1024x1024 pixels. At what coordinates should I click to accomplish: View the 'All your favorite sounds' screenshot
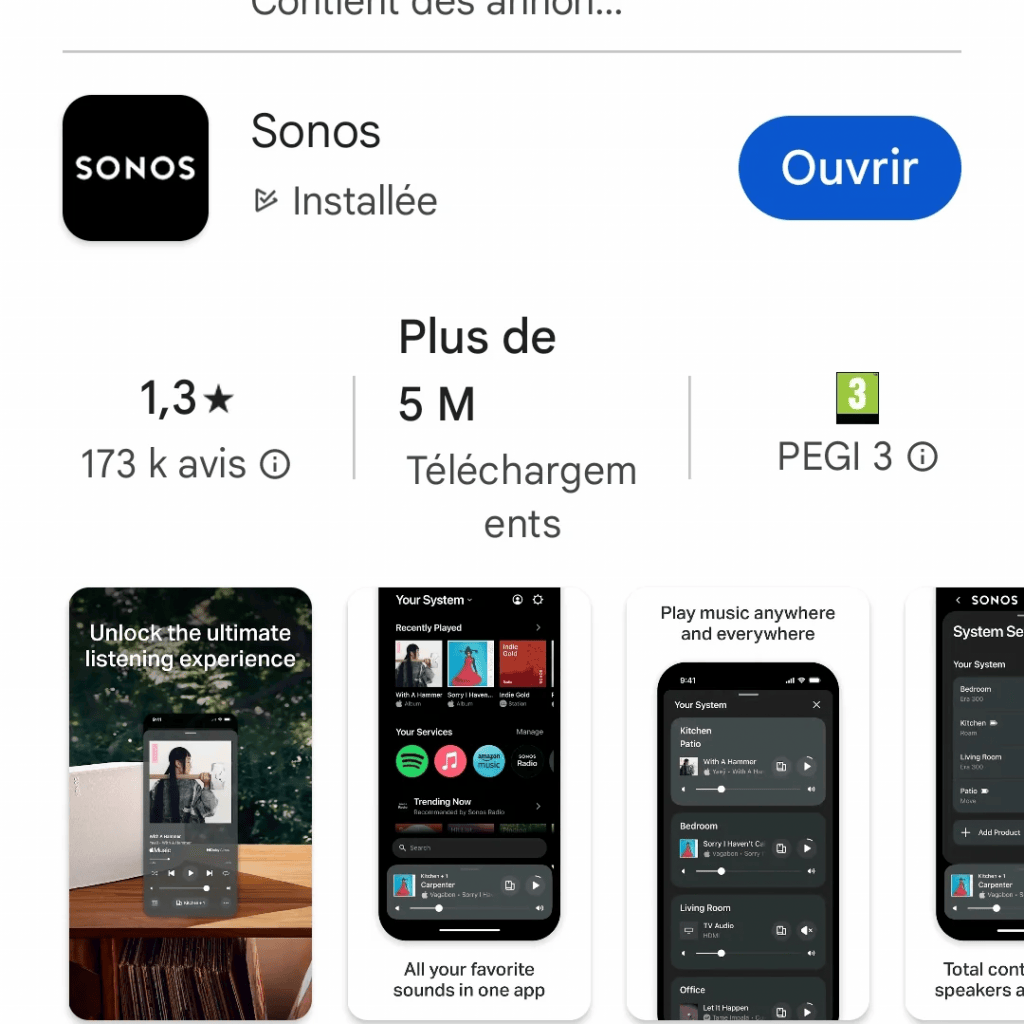(469, 803)
